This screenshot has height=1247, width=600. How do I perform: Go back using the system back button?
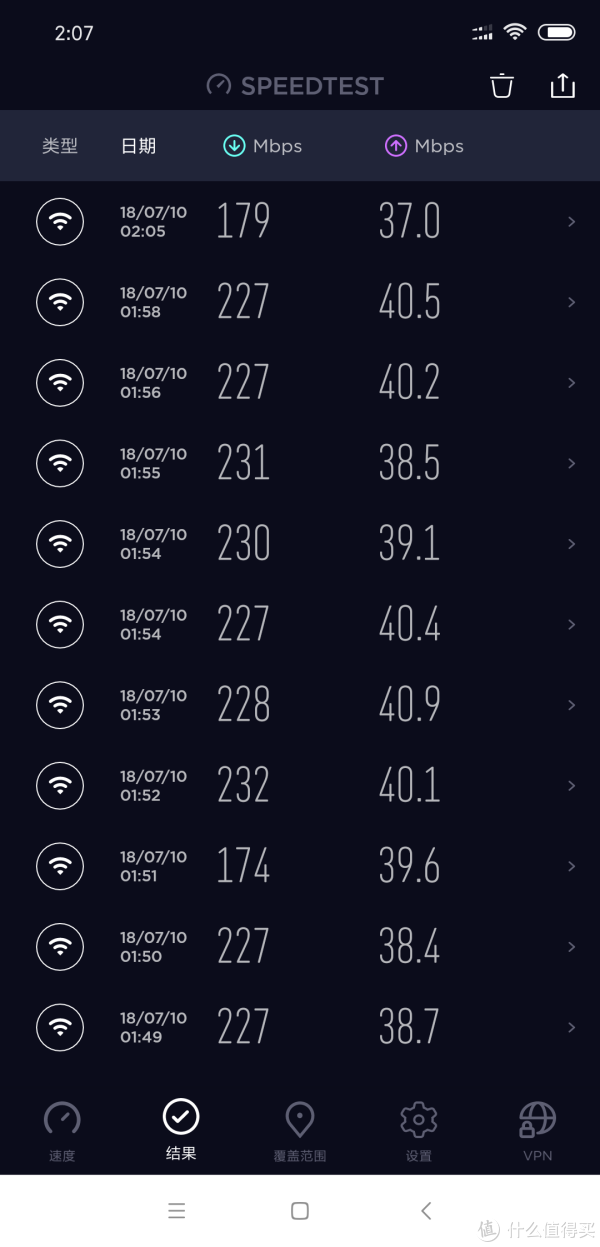426,1211
